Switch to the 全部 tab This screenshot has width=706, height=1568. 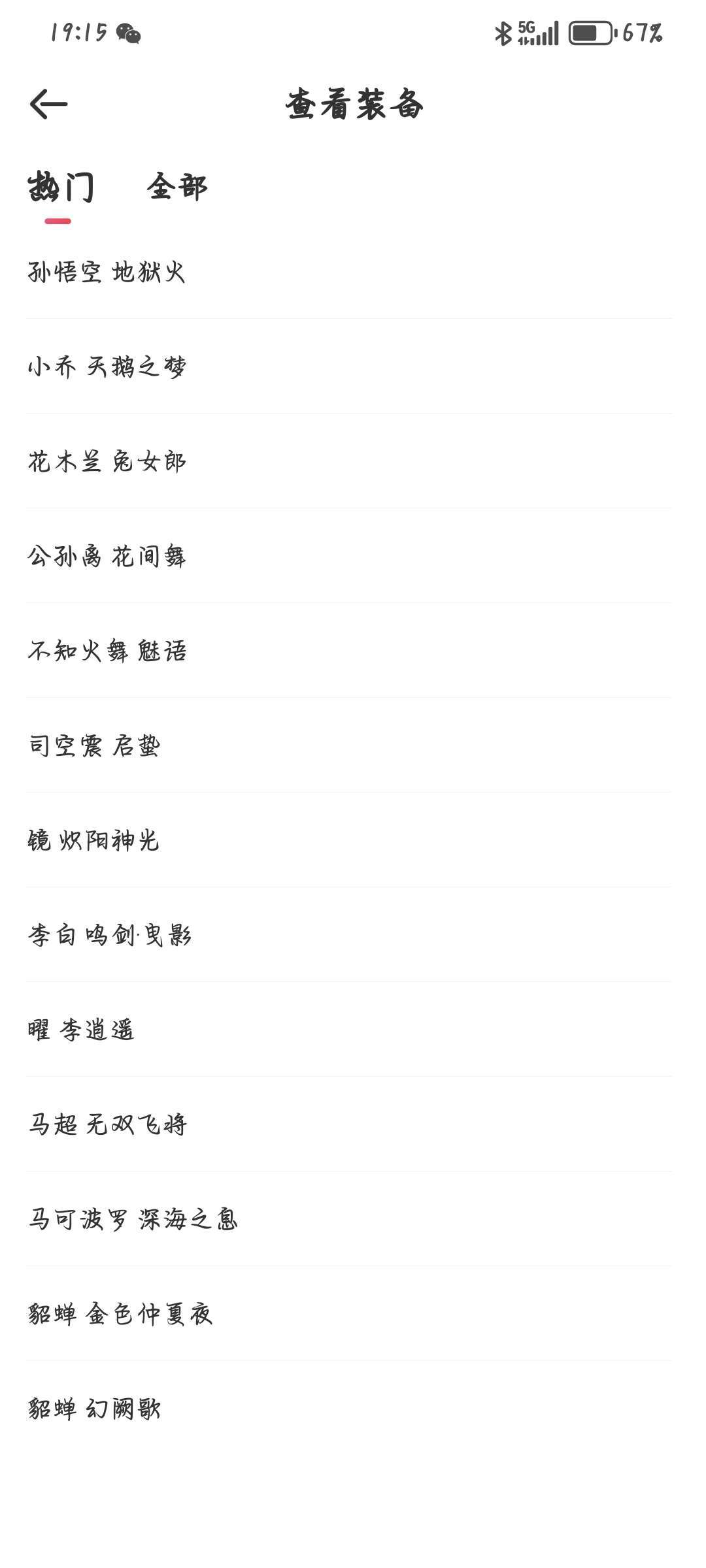pyautogui.click(x=176, y=188)
